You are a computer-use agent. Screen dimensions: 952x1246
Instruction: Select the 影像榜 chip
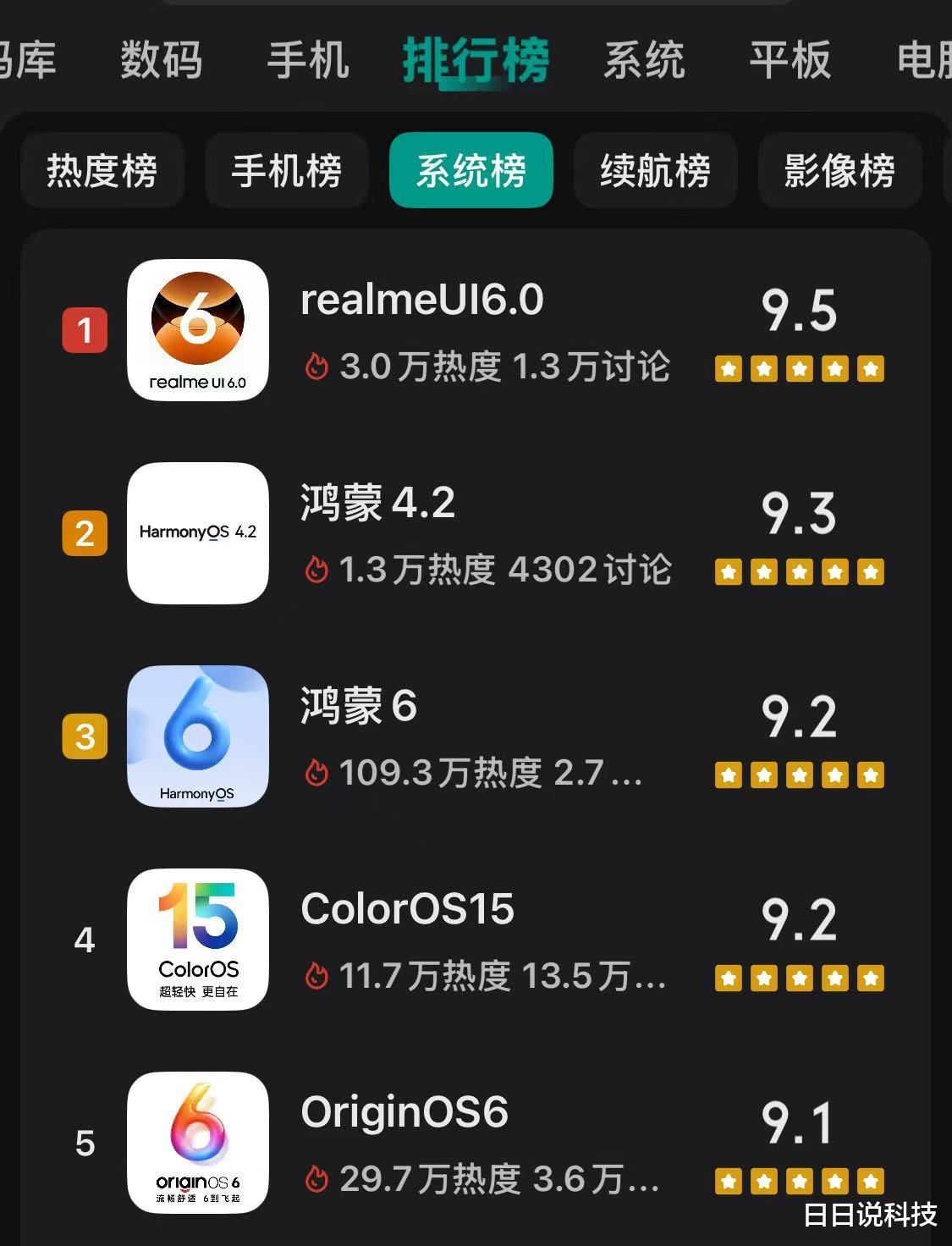click(x=839, y=171)
